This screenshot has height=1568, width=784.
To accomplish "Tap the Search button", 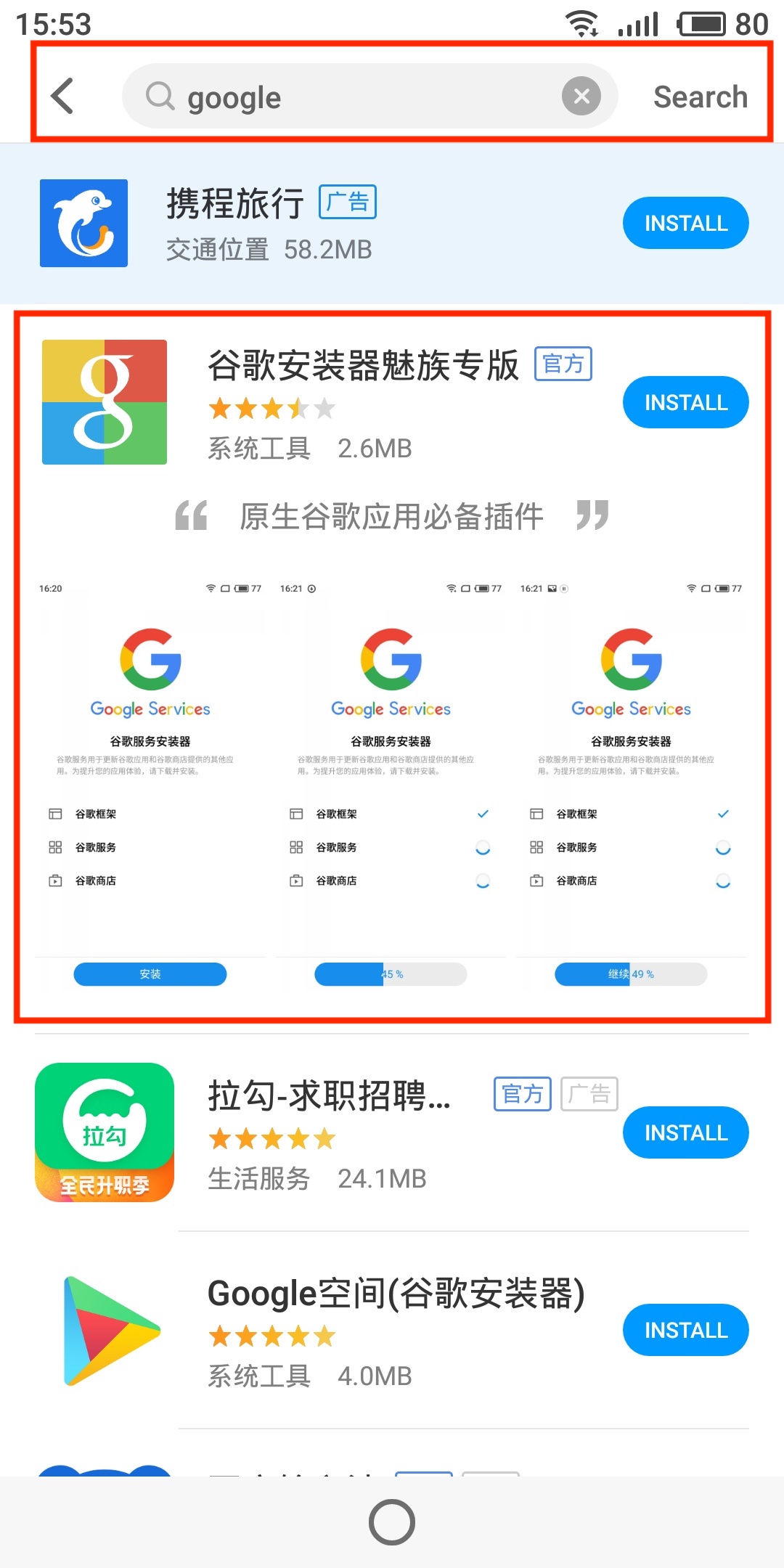I will tap(701, 97).
